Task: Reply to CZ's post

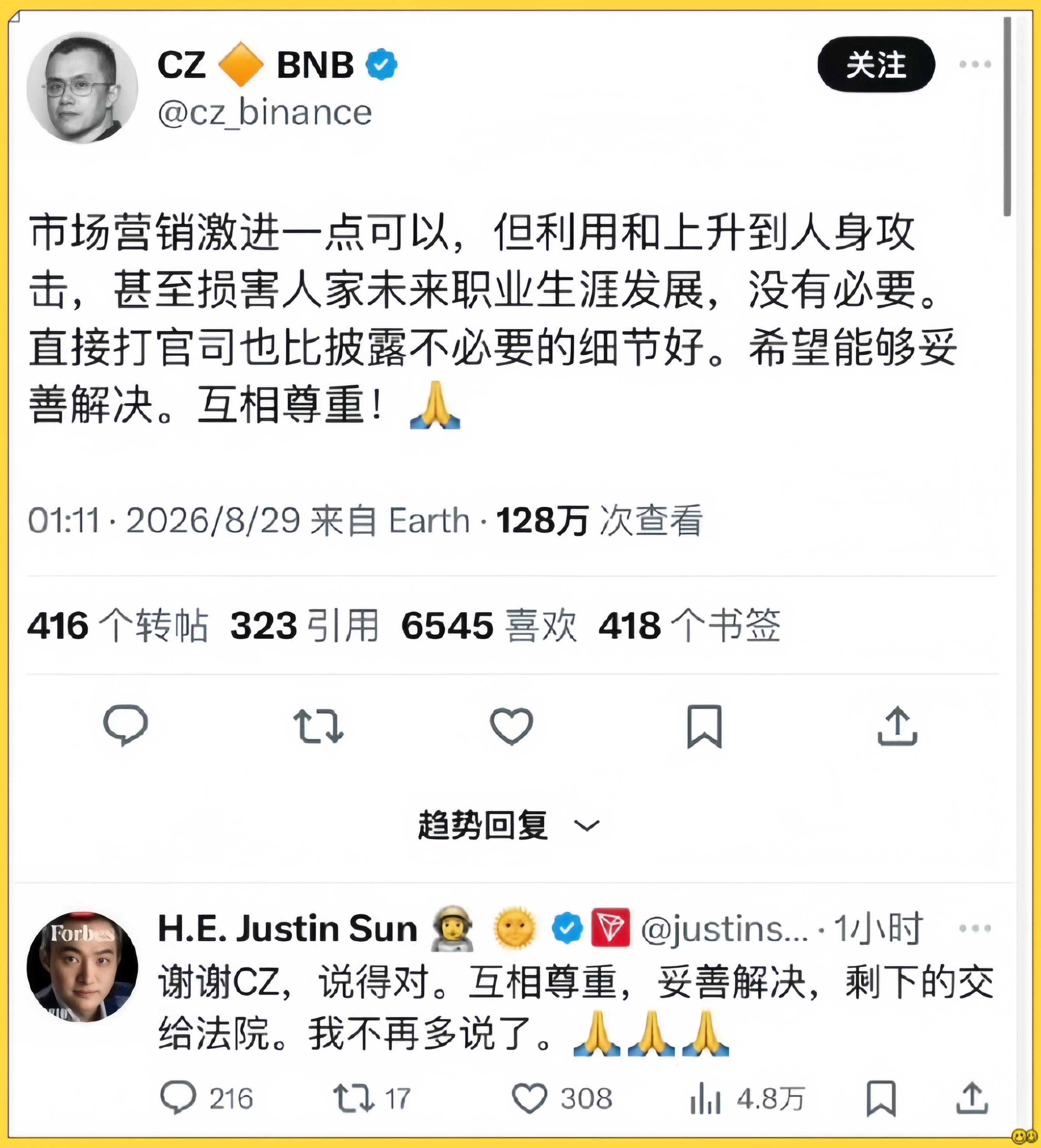Action: pos(125,725)
